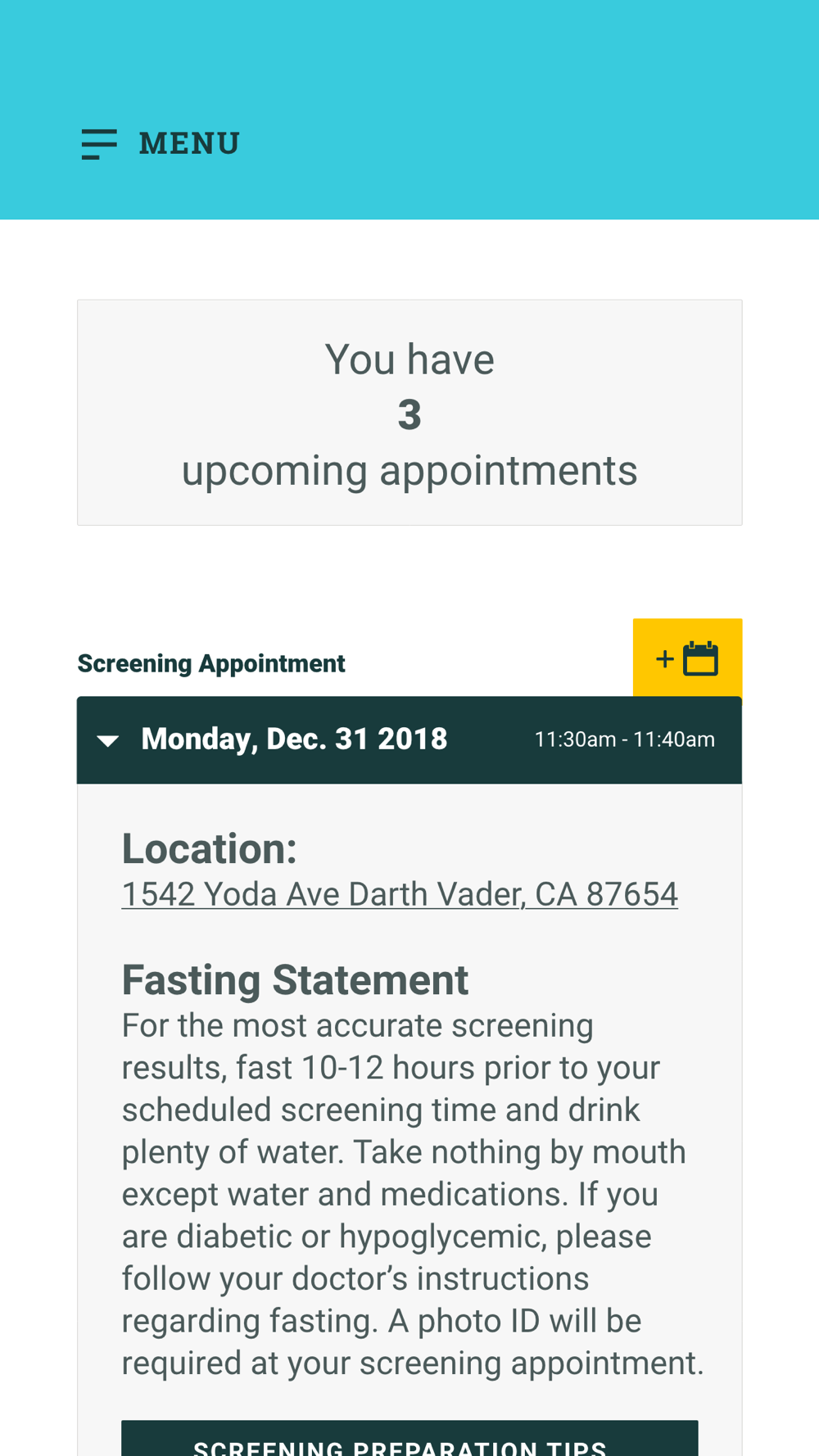Open Screening Preparation Tips

(x=409, y=1438)
